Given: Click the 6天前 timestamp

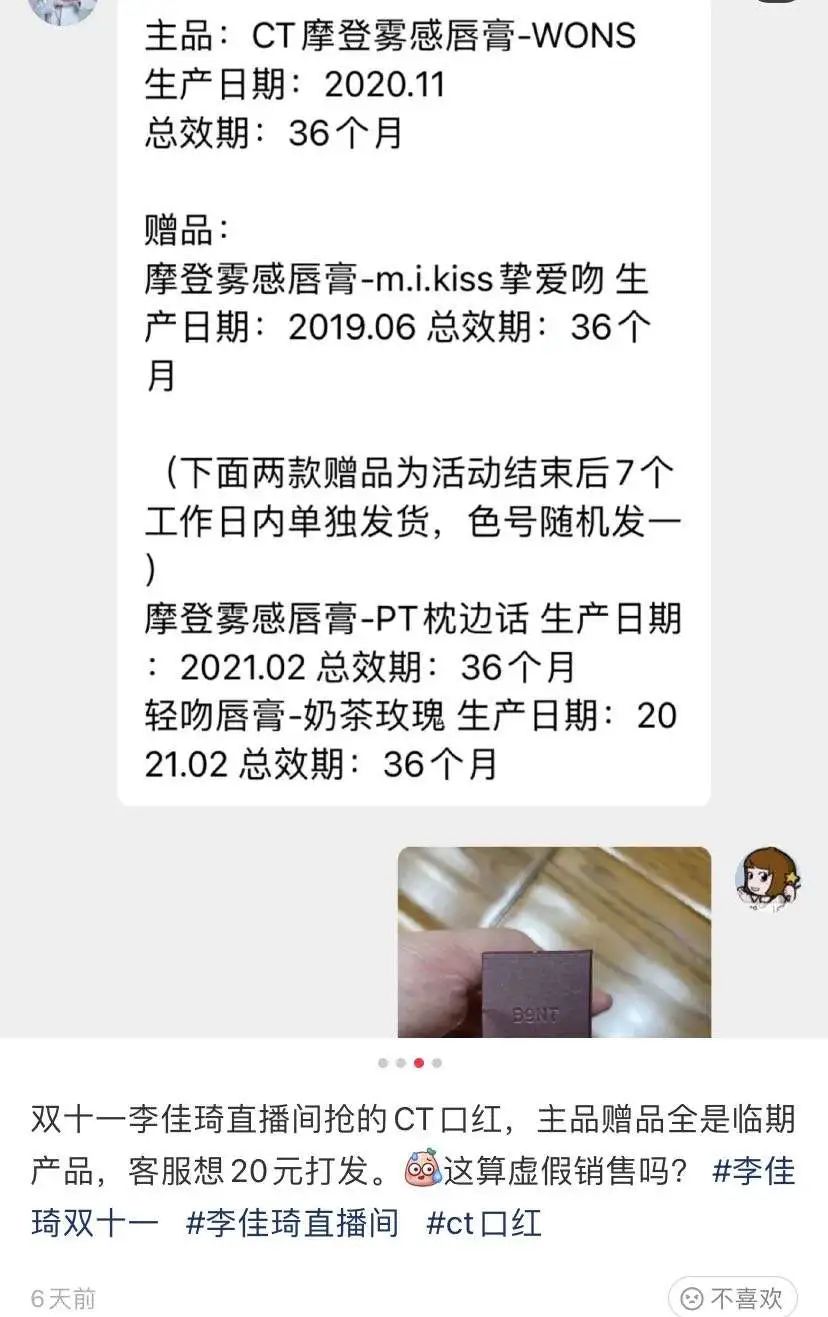Looking at the screenshot, I should pyautogui.click(x=62, y=1294).
